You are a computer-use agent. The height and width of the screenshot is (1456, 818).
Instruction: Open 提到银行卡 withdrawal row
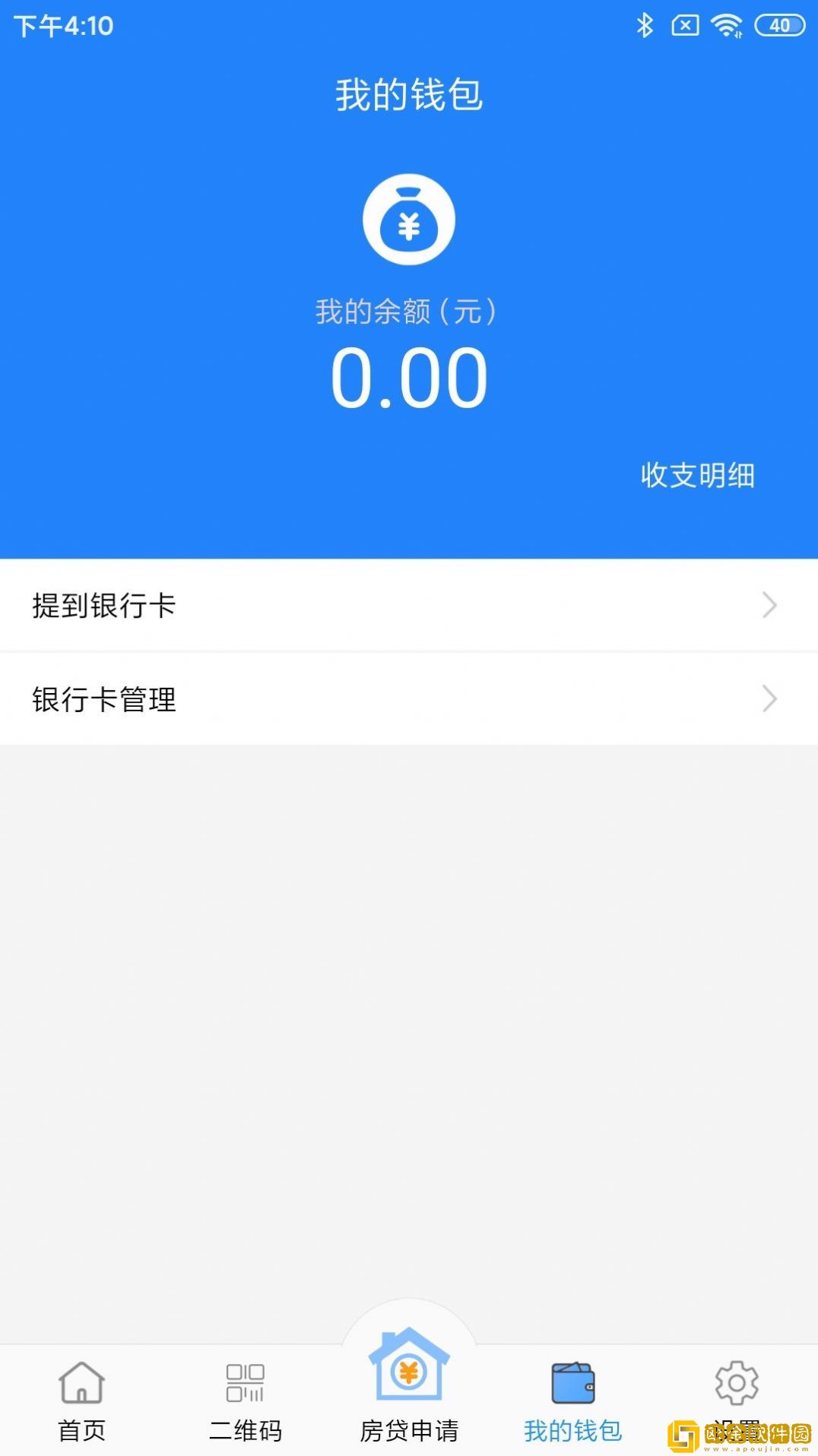(408, 606)
